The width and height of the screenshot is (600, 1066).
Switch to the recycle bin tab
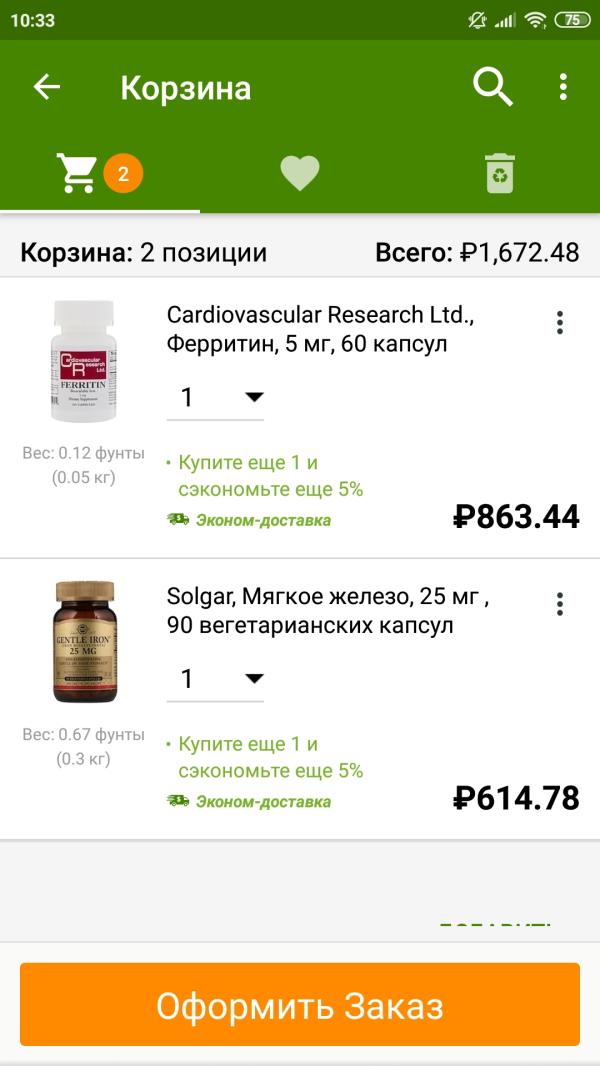pos(499,174)
